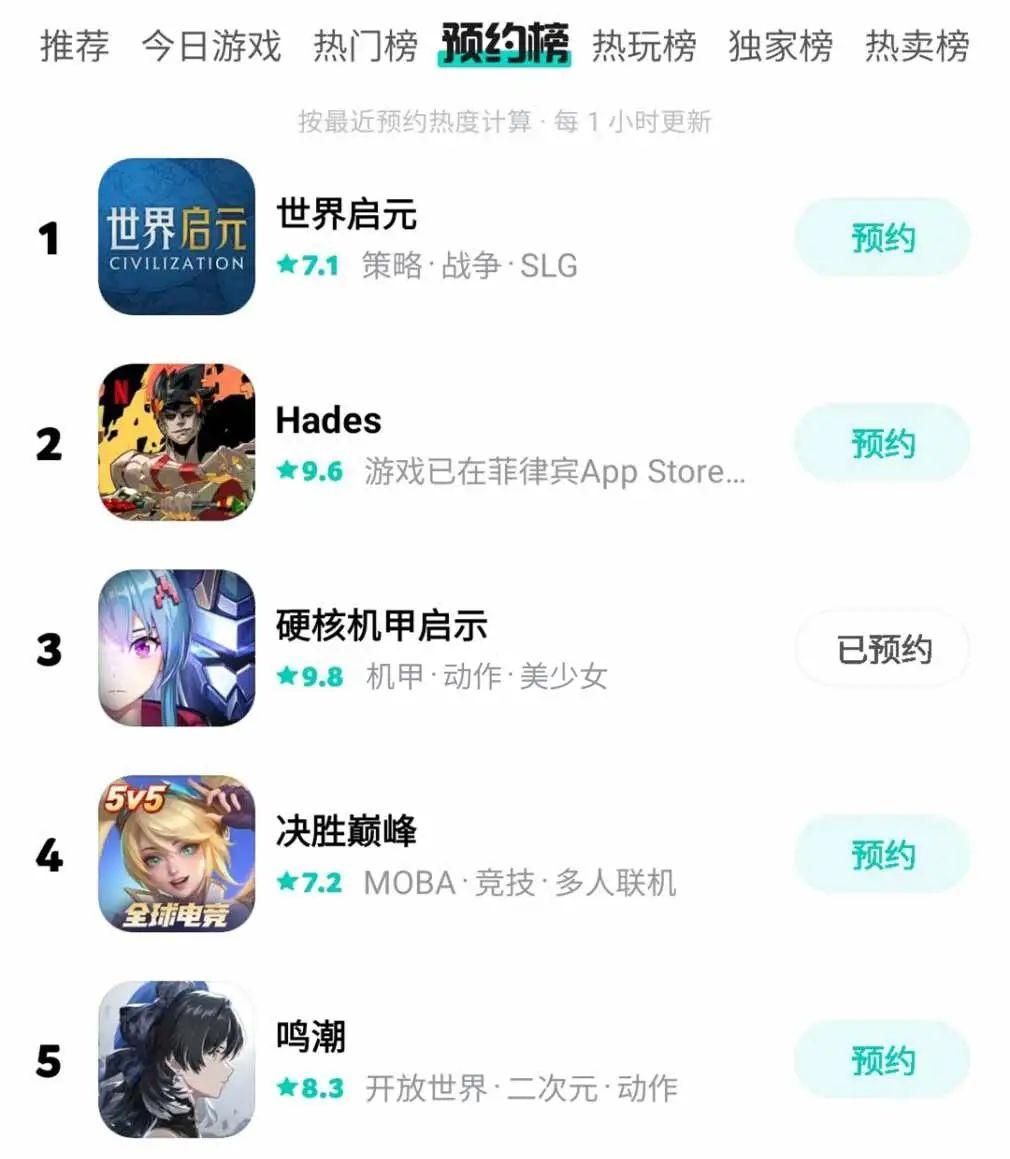This screenshot has height=1159, width=1010.
Task: Tap 预约 button for 世界启元
Action: [x=882, y=238]
